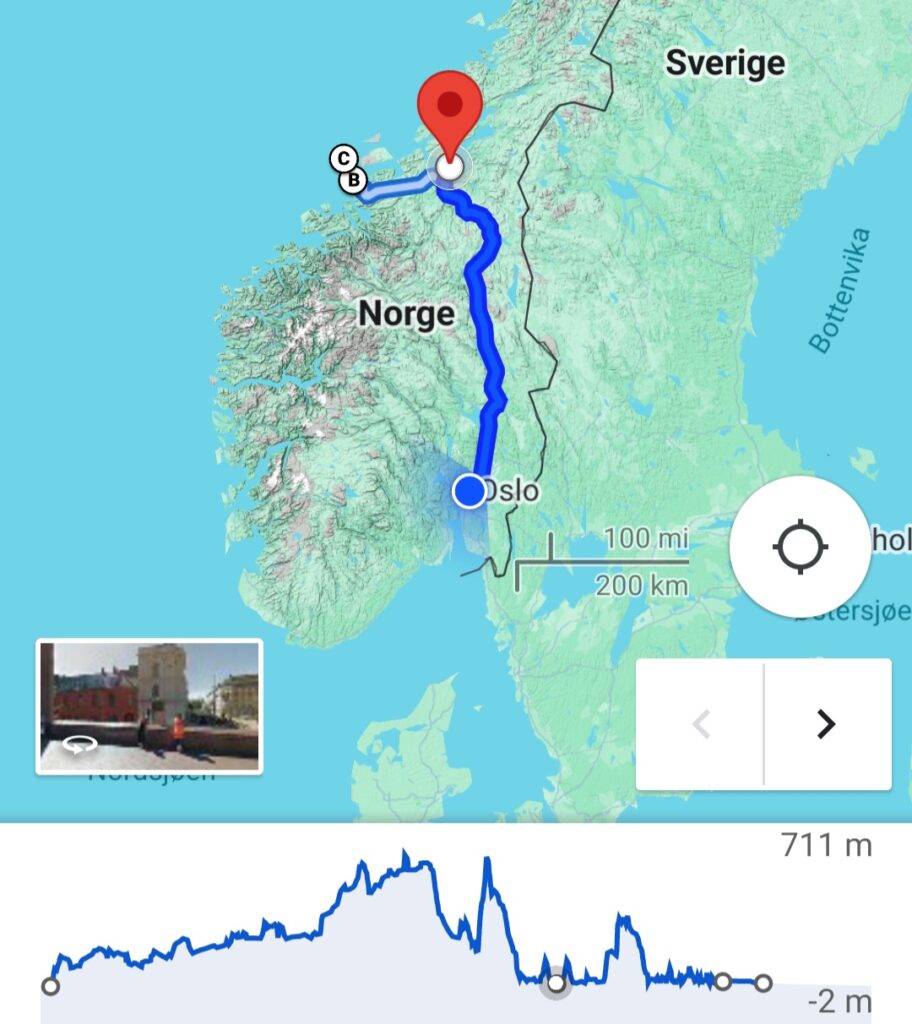Click the red destination pin marker
The image size is (912, 1024).
450,105
